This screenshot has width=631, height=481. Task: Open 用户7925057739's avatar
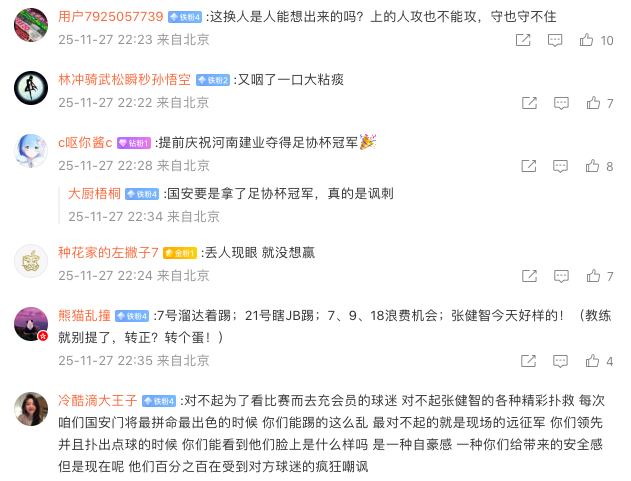click(x=31, y=26)
